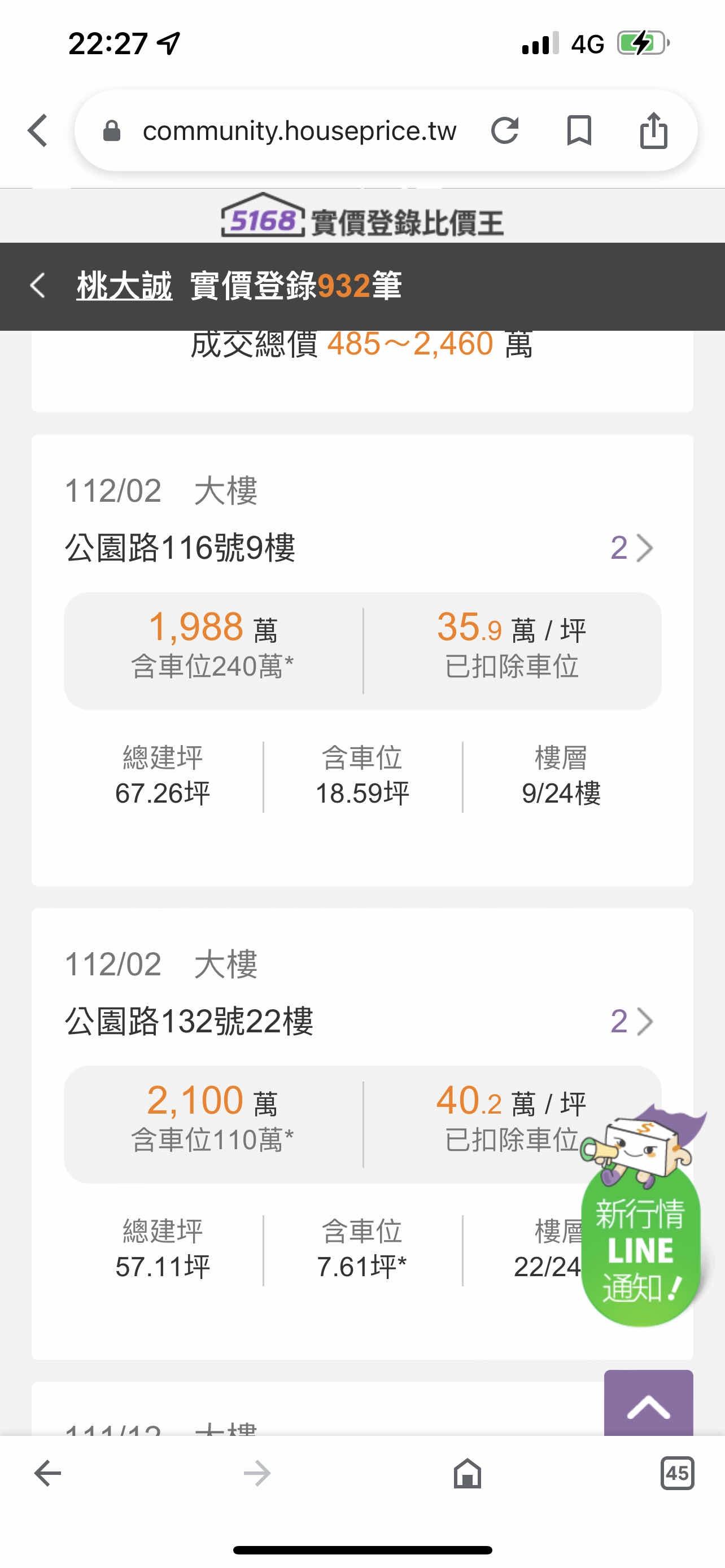Reload the current page
Viewport: 725px width, 1568px height.
[x=505, y=130]
